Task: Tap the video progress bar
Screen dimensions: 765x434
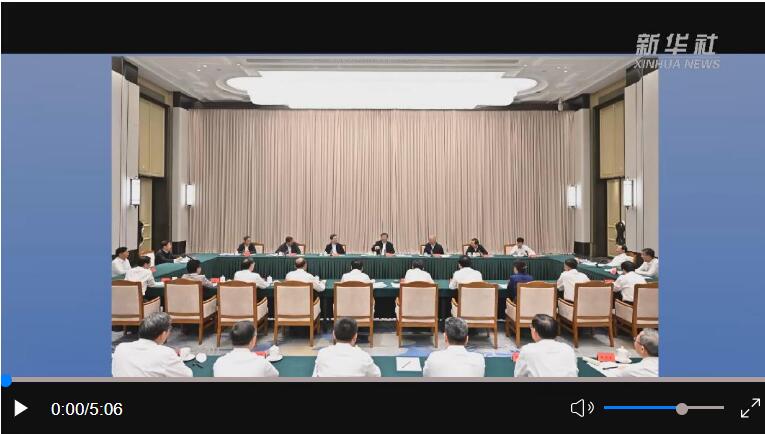Action: click(x=380, y=380)
